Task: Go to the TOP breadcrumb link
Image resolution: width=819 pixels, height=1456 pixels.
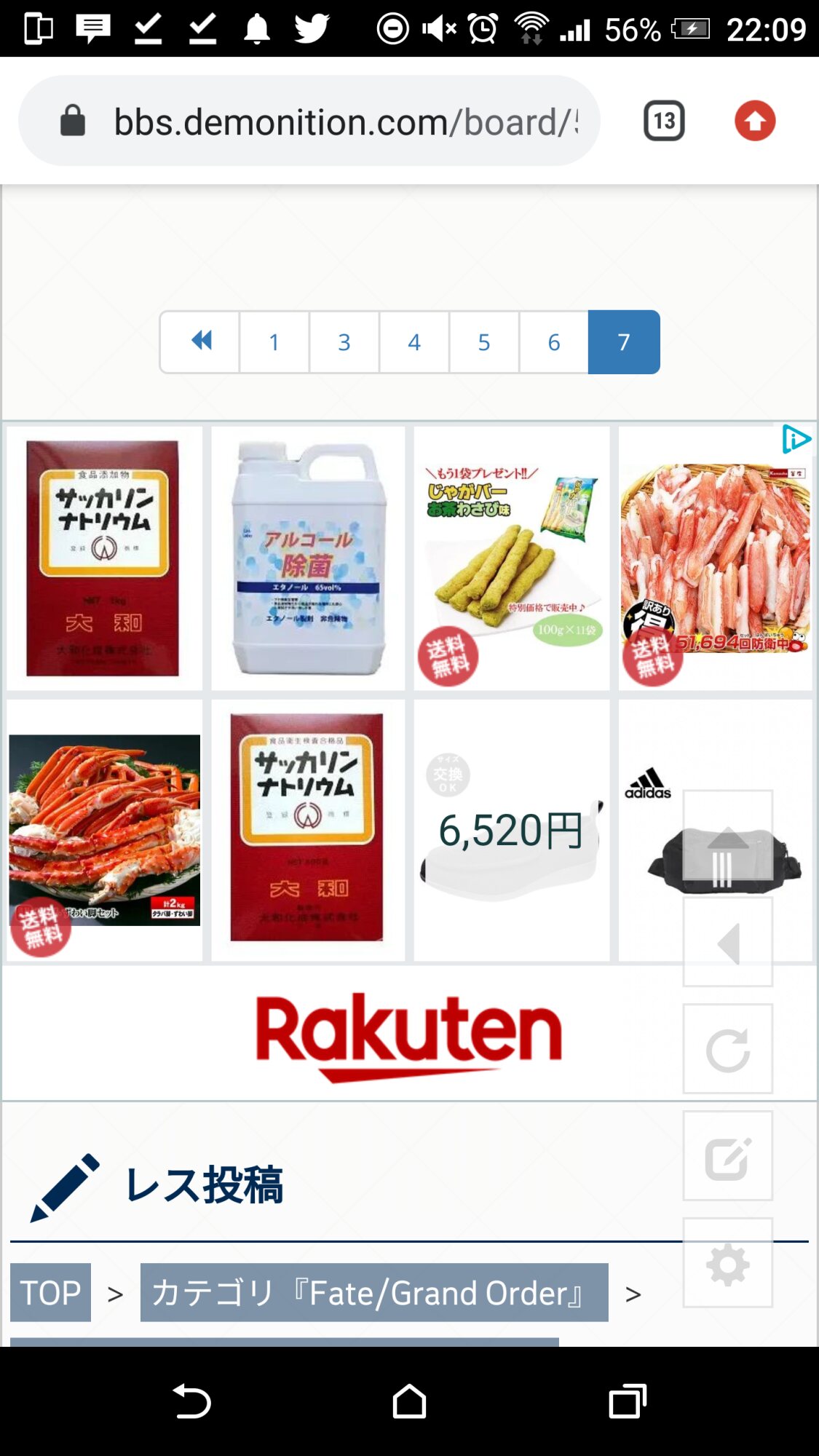Action: [51, 1292]
